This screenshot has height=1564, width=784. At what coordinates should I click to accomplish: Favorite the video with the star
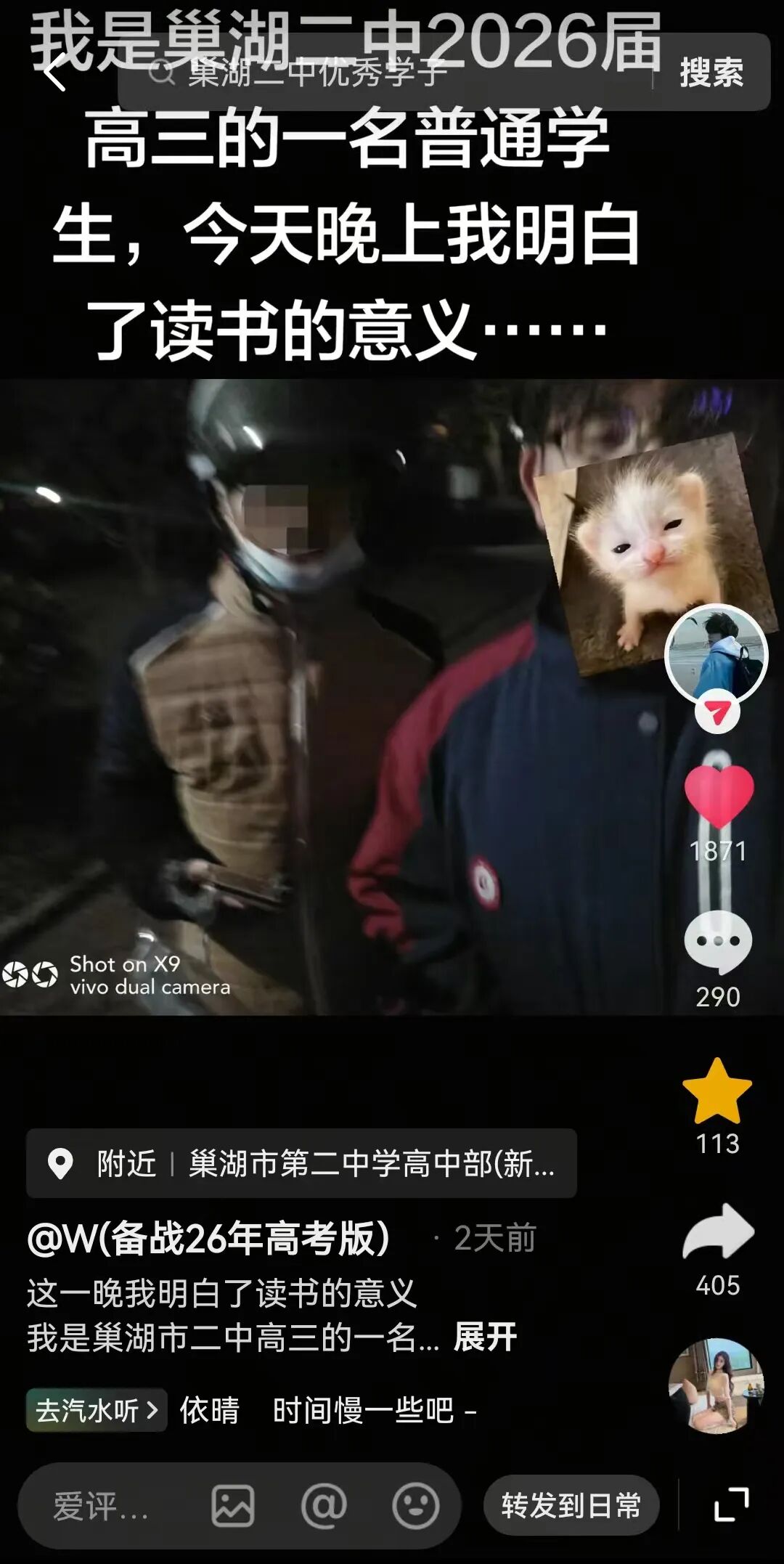coord(717,1092)
